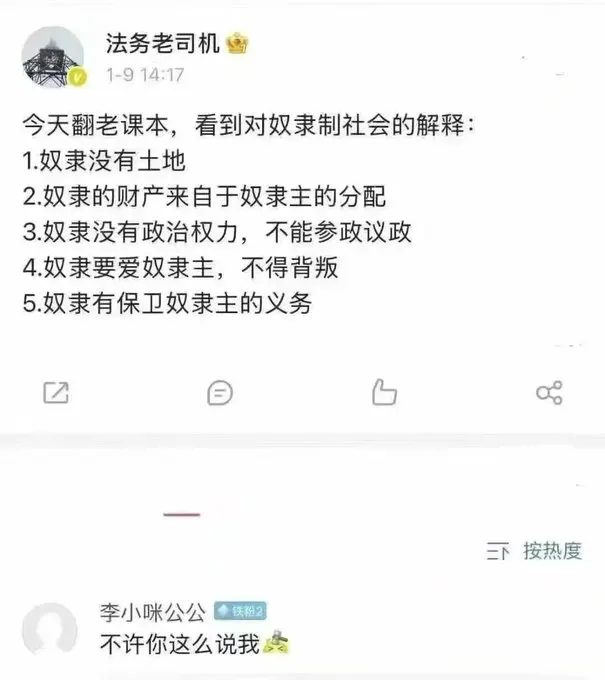This screenshot has height=680, width=605.
Task: Open commenter 李小咪公公's profile name
Action: (151, 611)
